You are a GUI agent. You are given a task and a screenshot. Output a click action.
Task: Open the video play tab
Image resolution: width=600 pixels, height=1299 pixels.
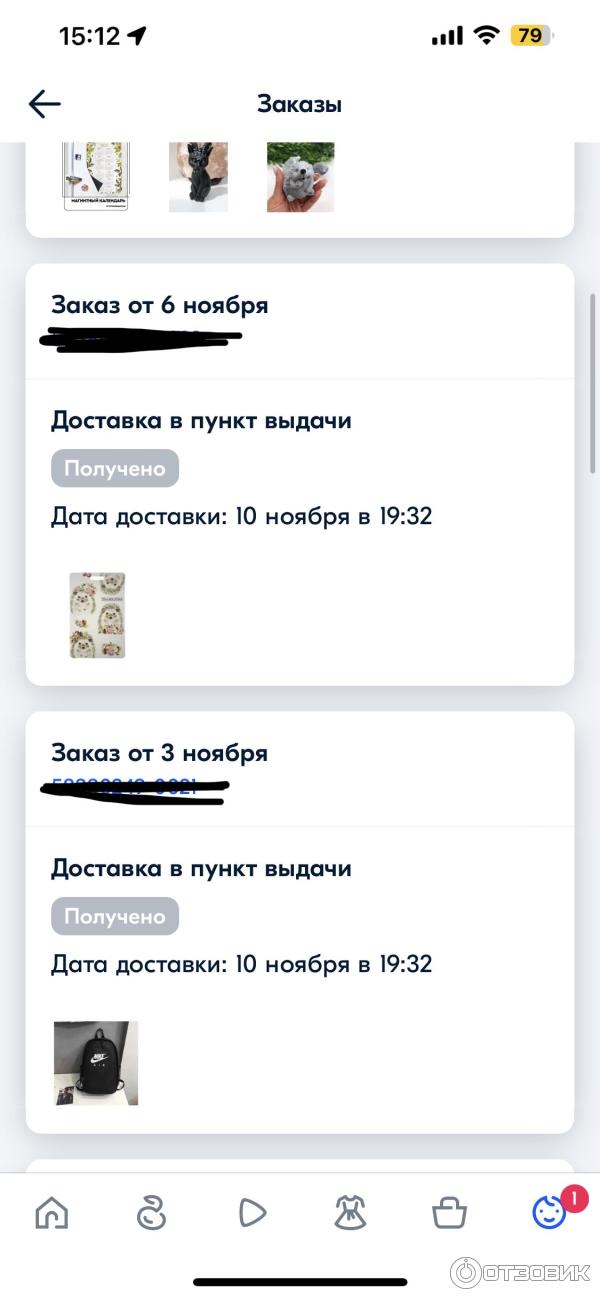tap(252, 1213)
